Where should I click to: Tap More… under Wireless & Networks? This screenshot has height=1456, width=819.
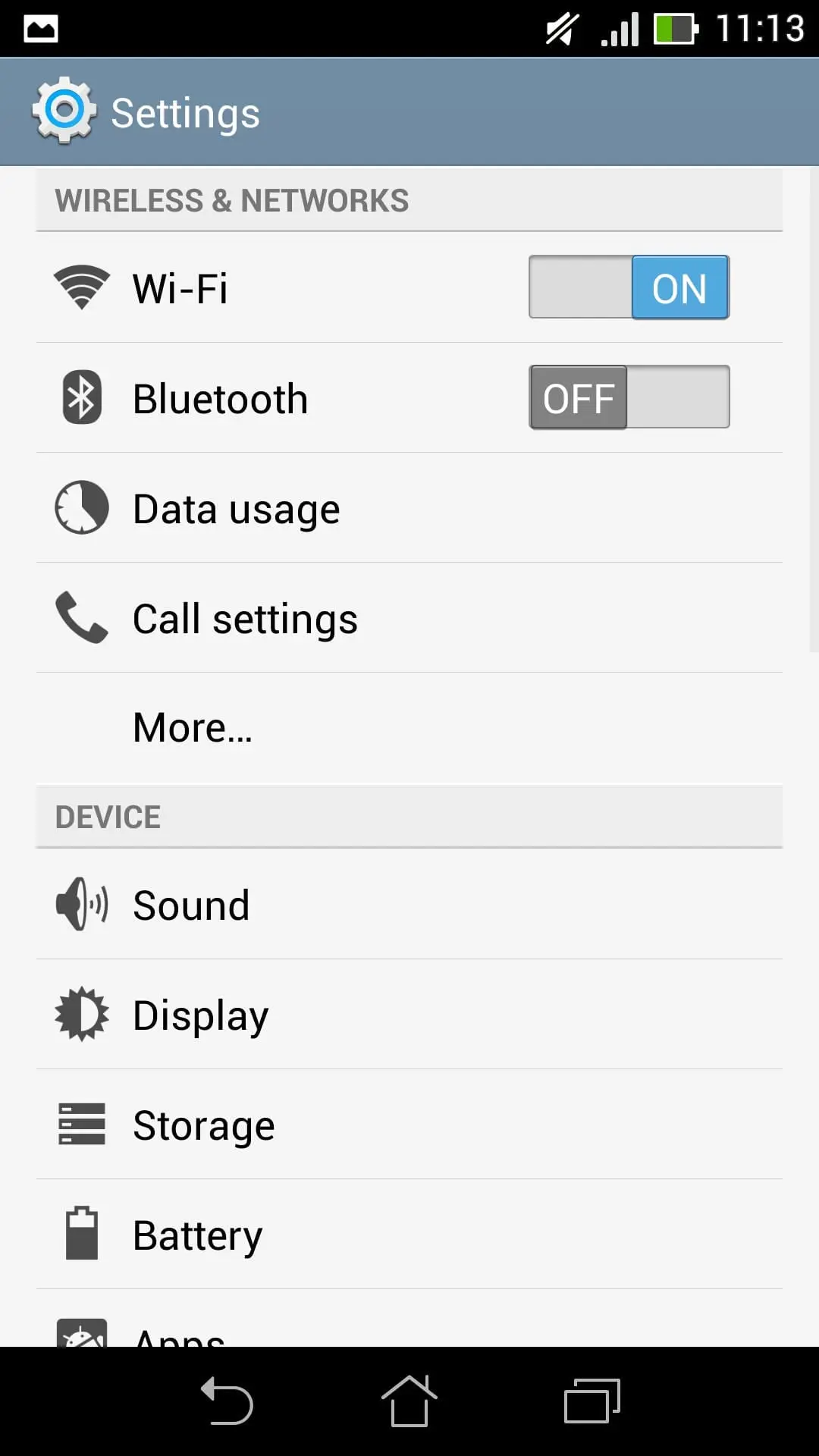tap(409, 727)
